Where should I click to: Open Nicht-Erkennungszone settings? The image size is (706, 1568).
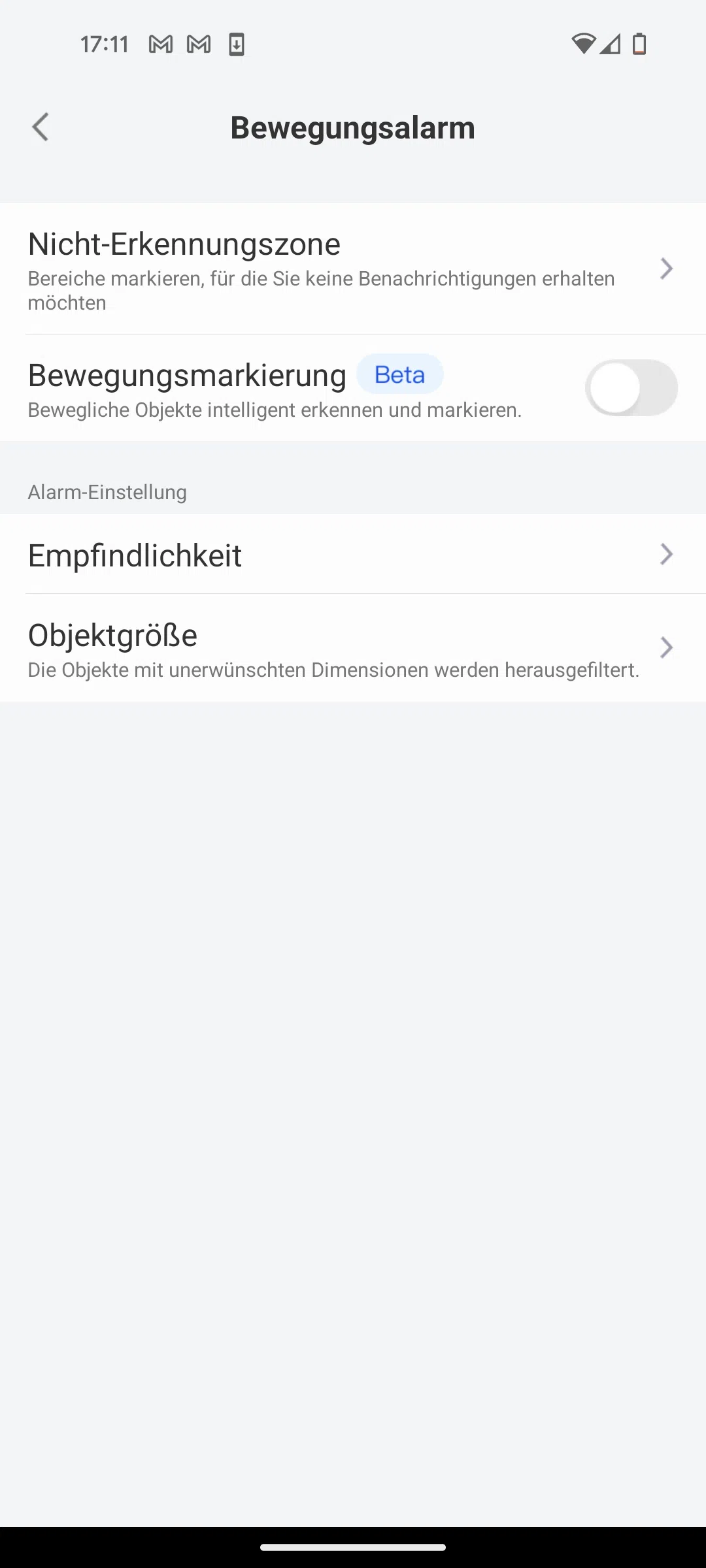(x=353, y=269)
